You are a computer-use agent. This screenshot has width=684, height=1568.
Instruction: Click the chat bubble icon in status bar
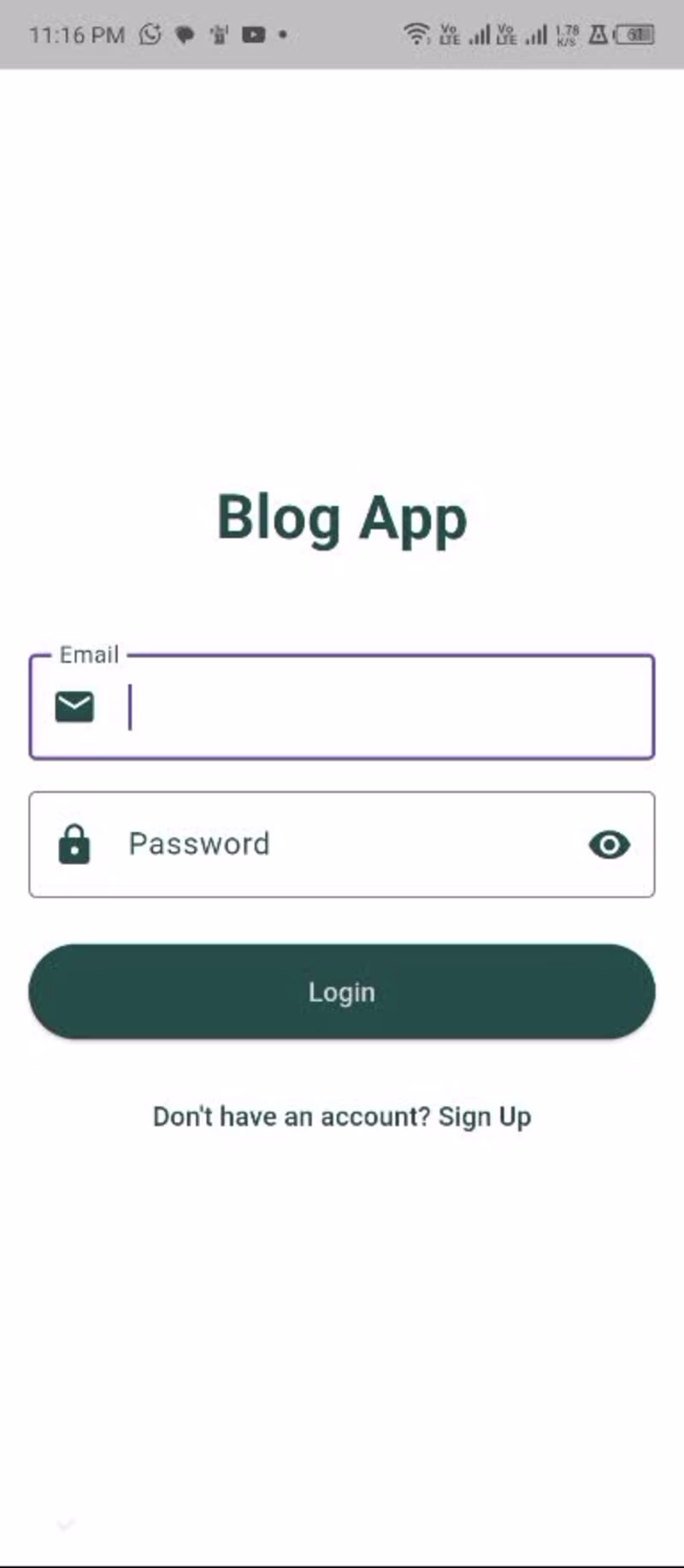click(185, 34)
